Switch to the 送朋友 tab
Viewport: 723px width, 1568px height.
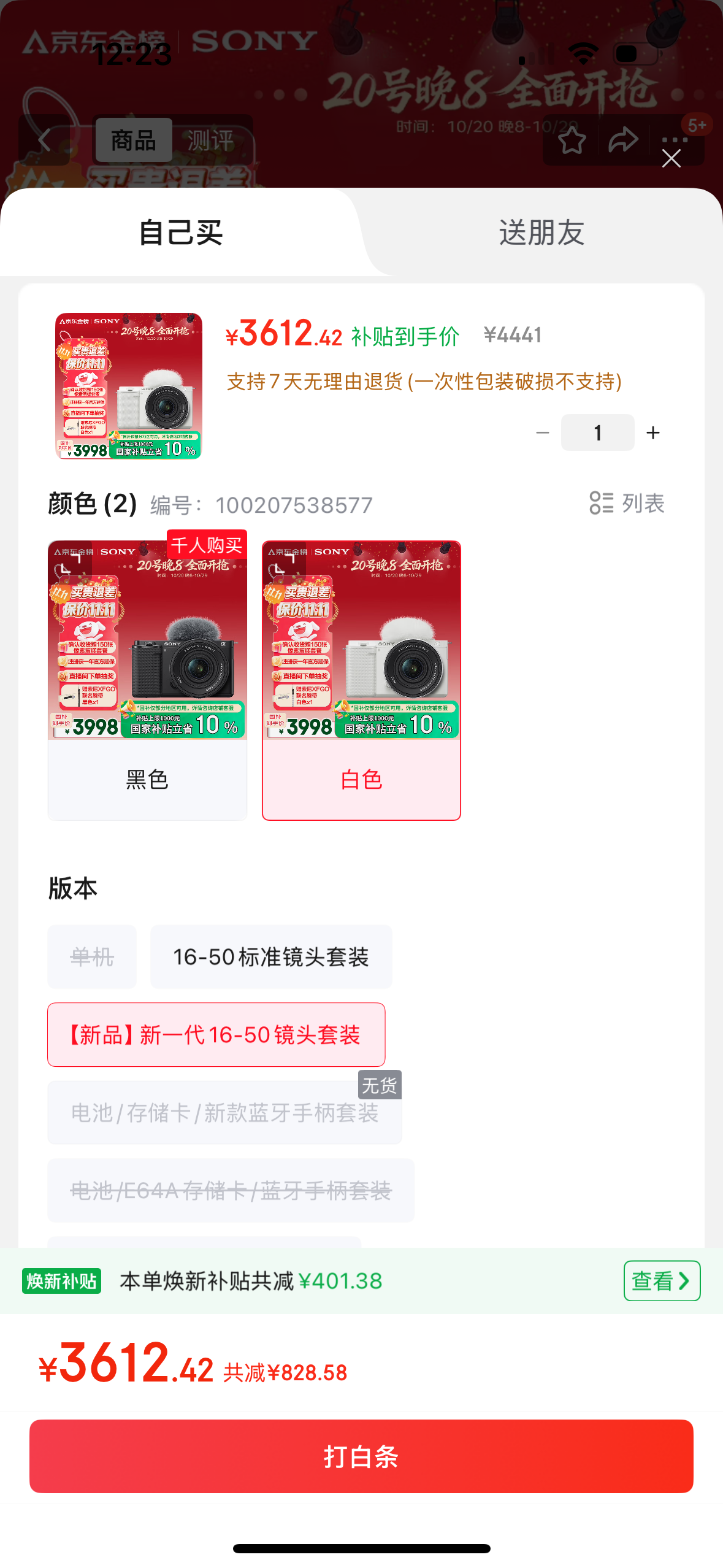[542, 233]
